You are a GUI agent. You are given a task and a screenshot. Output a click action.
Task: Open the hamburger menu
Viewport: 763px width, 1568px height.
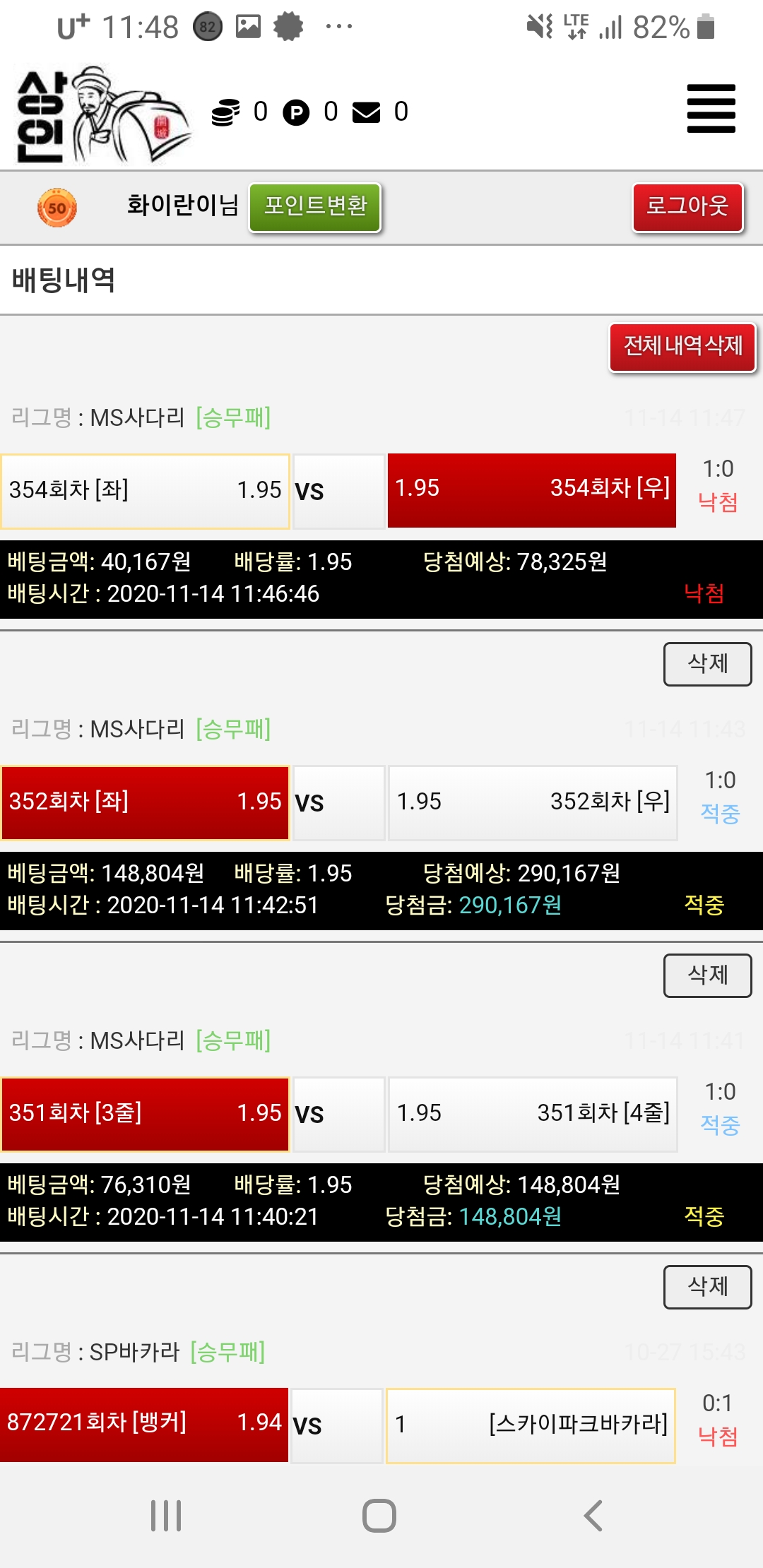[711, 109]
